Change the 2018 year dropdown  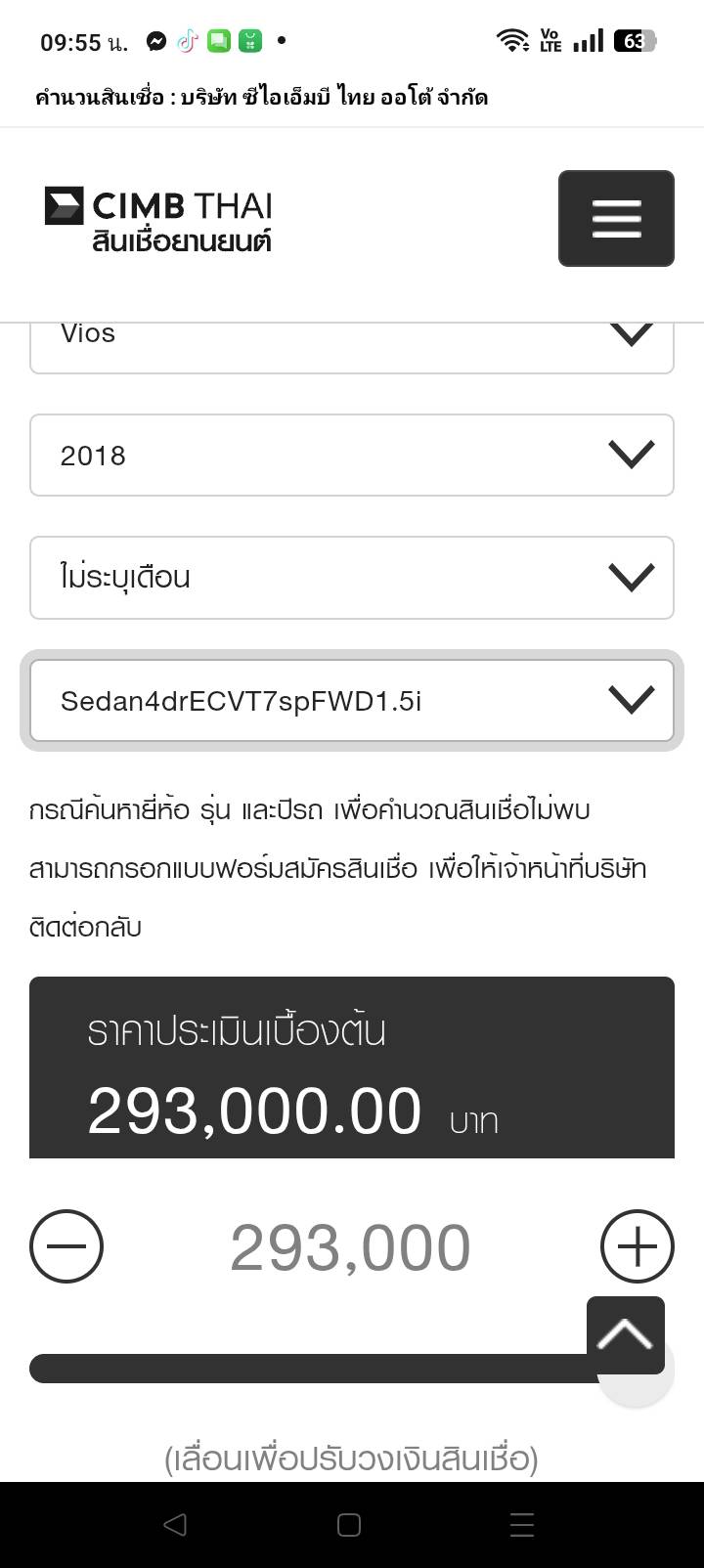click(x=352, y=455)
